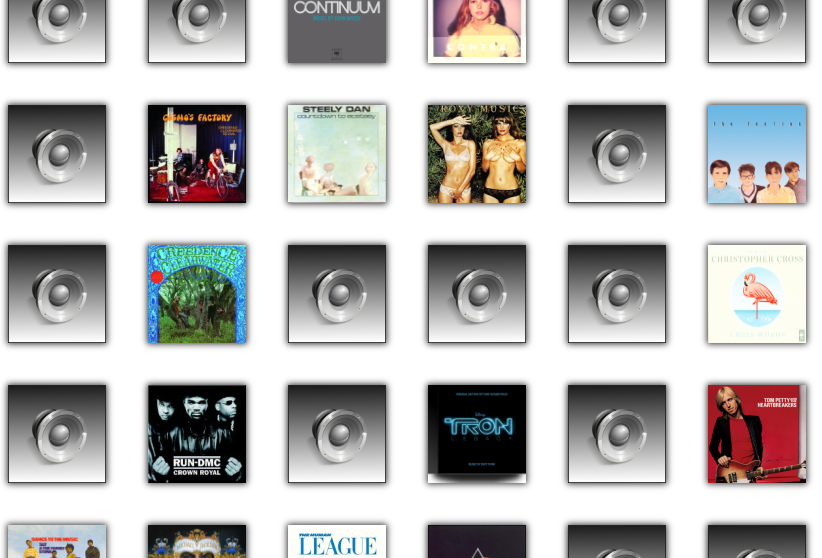The image size is (822, 558).
Task: Open Tom Petty and the Heartbreakers album
Action: pos(756,434)
